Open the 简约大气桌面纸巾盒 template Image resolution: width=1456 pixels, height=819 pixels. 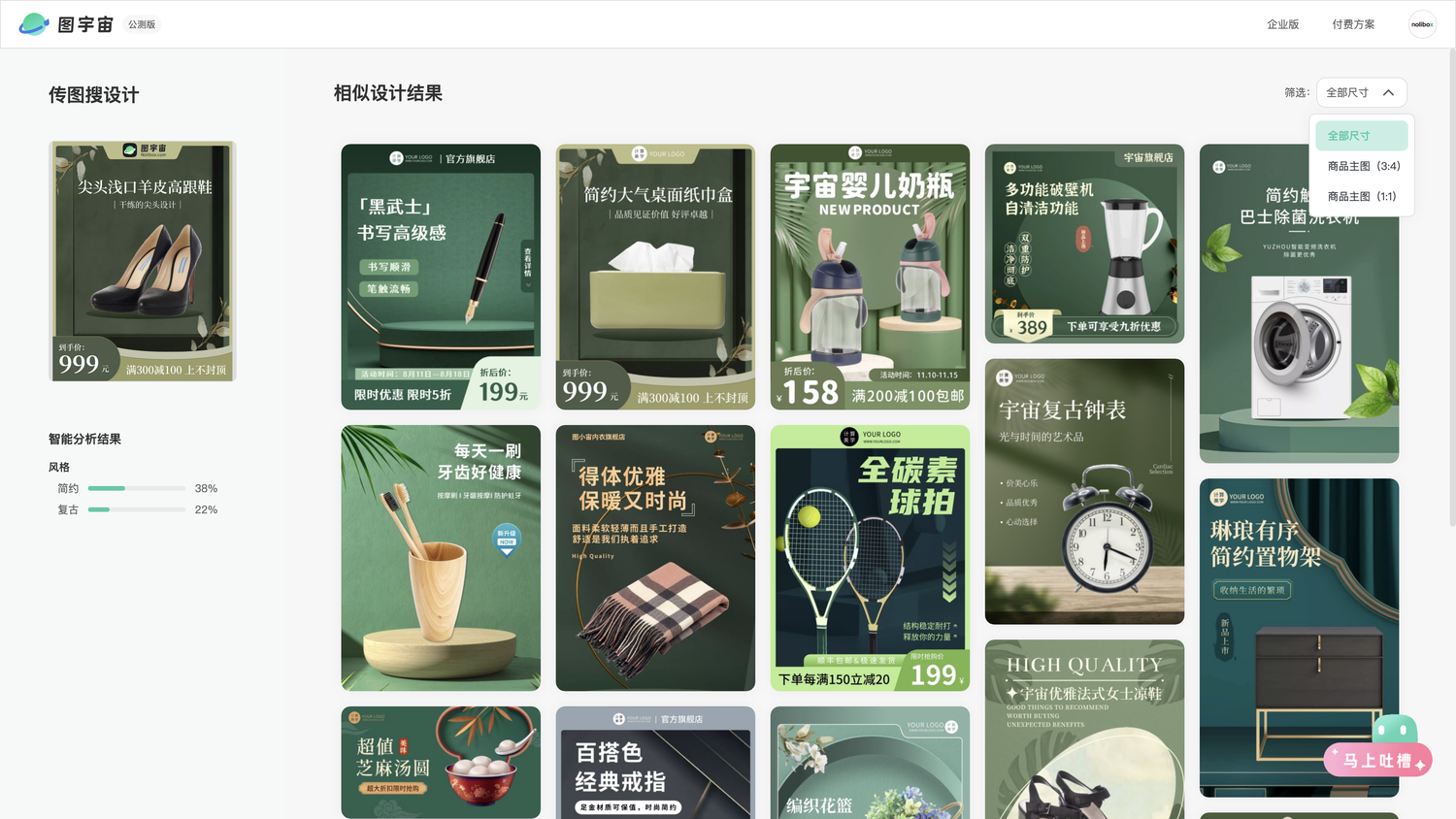655,277
